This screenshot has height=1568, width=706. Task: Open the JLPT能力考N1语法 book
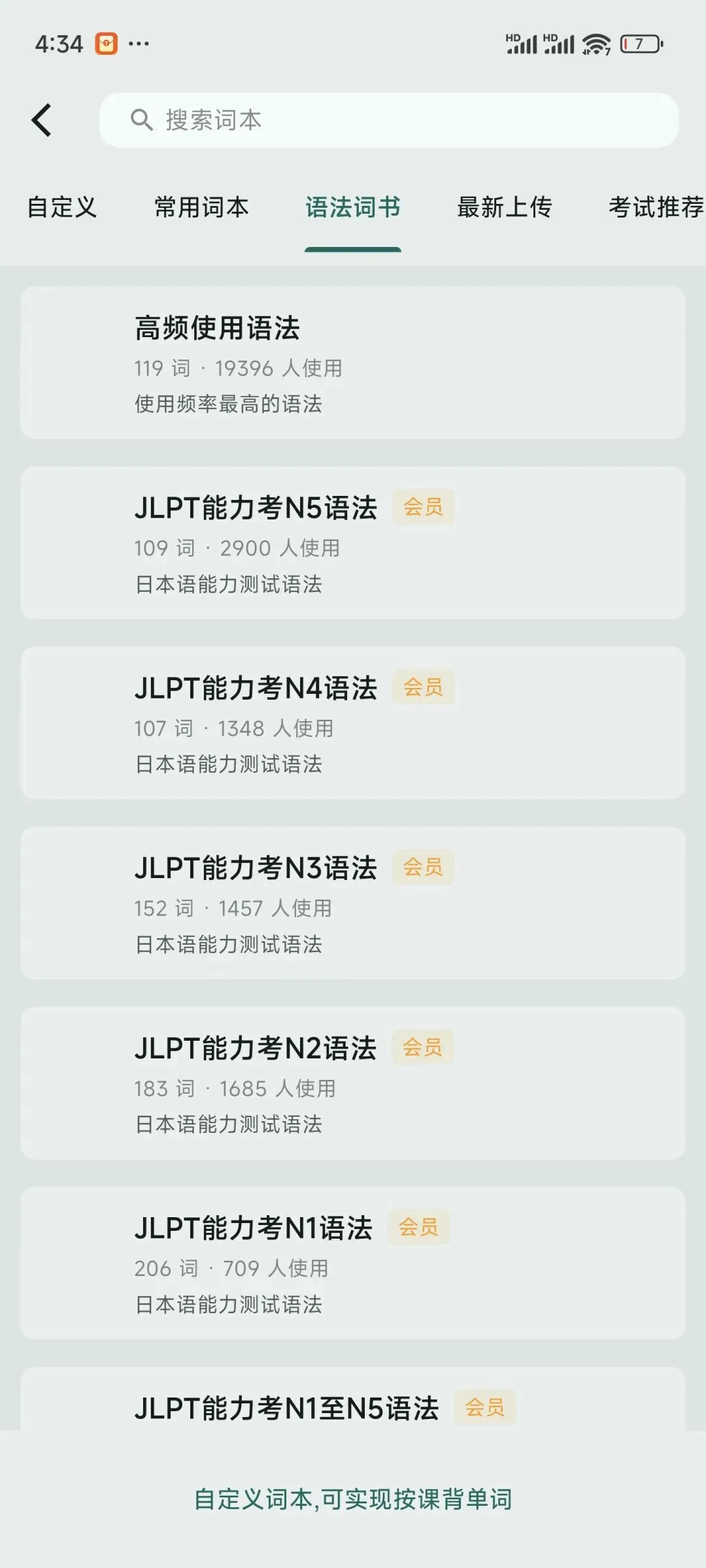pos(353,1263)
